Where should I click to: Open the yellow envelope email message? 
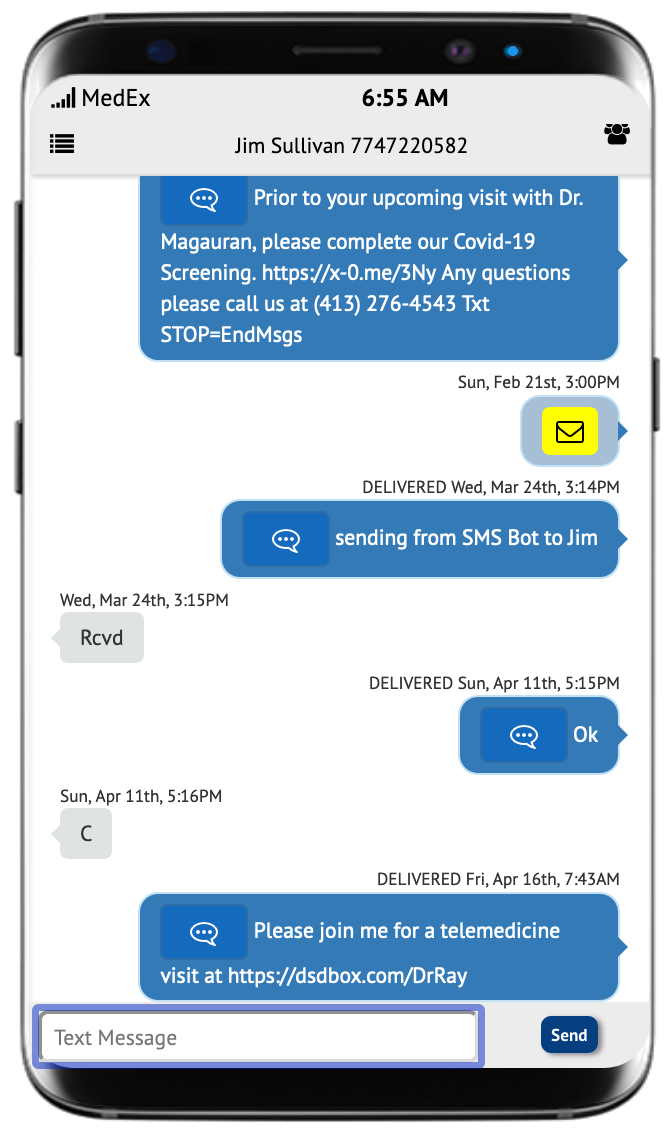[569, 431]
